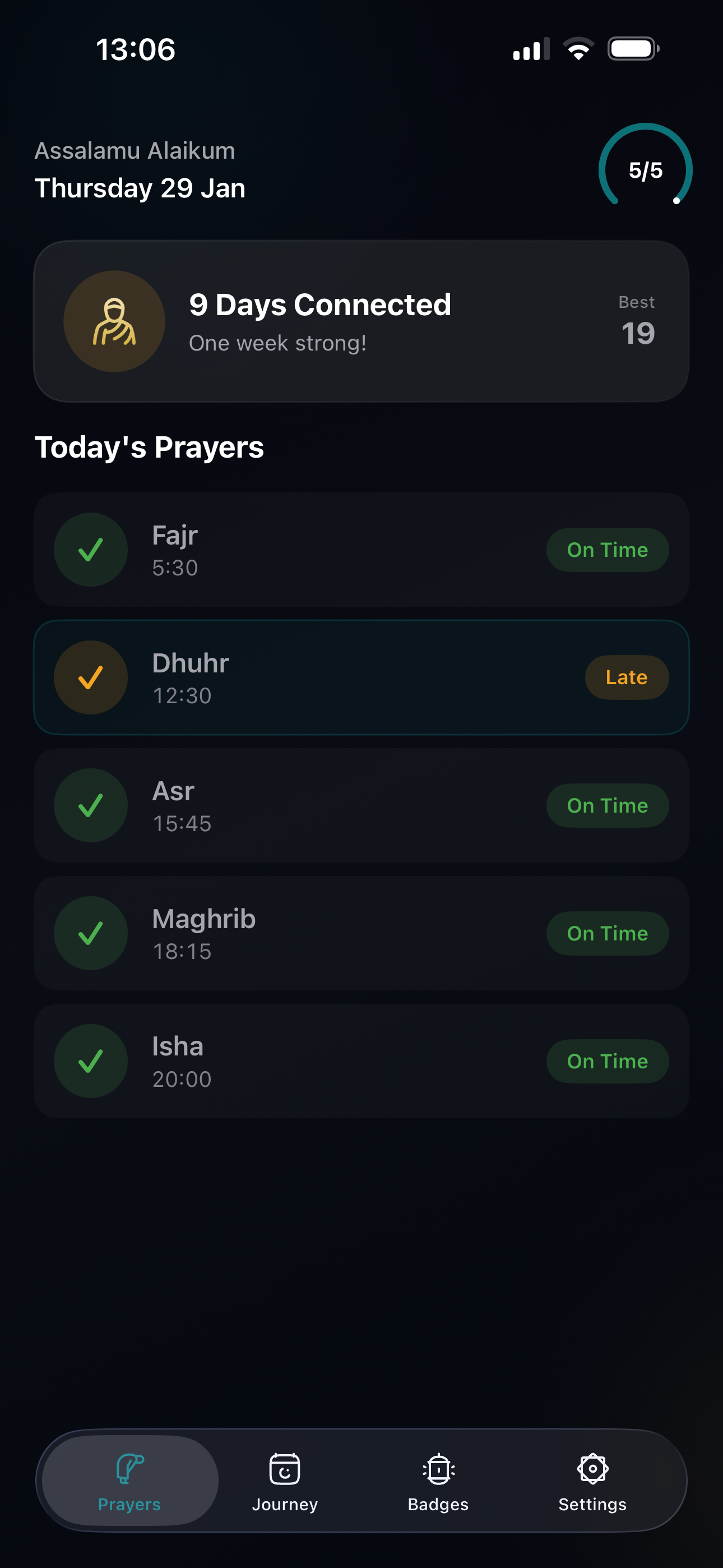Tap the green checkmark next to Fajr
Image resolution: width=723 pixels, height=1568 pixels.
click(x=90, y=549)
